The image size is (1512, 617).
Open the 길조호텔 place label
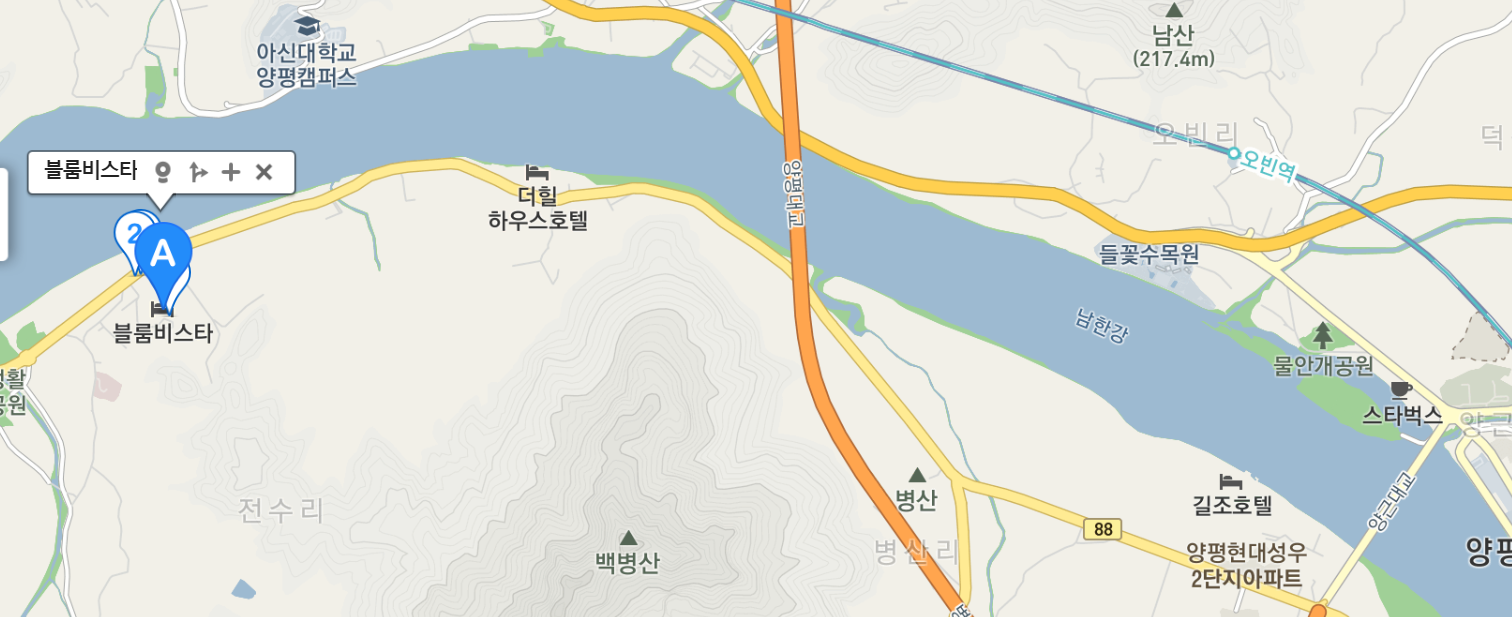[x=1232, y=504]
